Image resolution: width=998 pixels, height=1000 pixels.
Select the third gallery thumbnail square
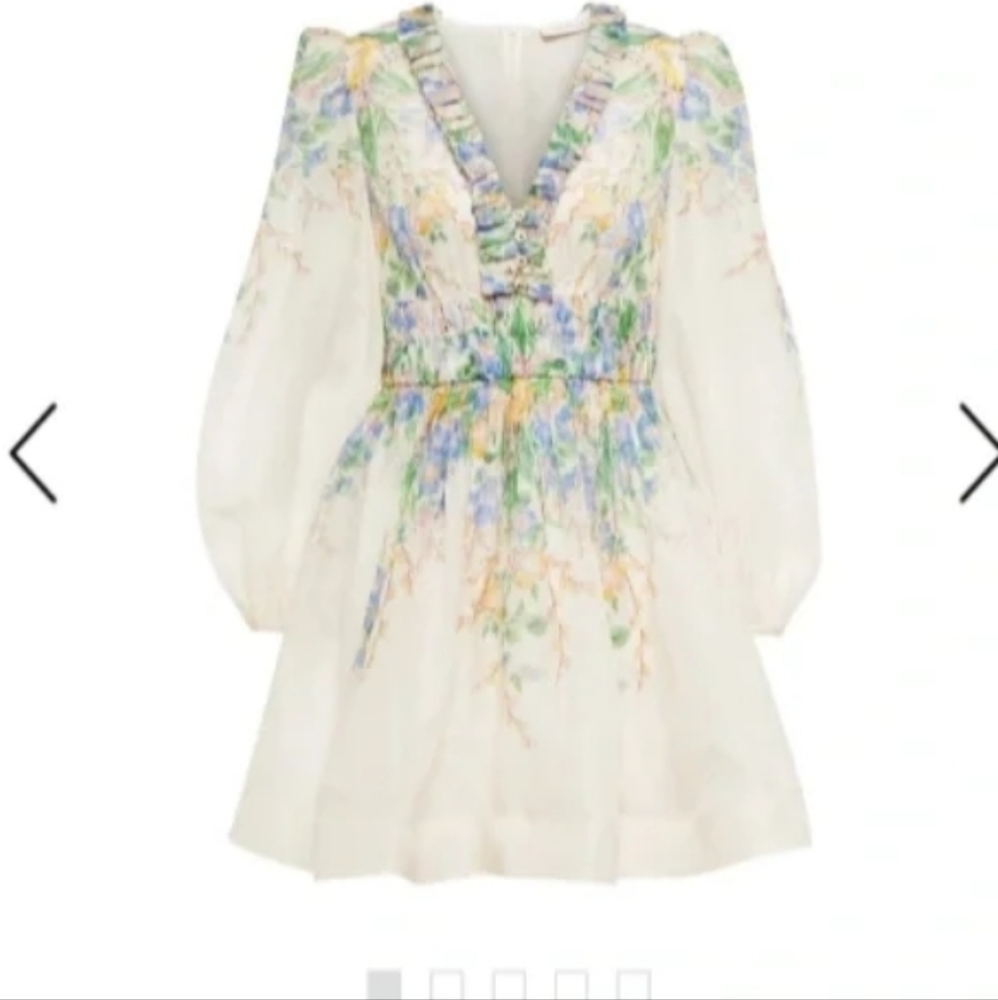[508, 981]
